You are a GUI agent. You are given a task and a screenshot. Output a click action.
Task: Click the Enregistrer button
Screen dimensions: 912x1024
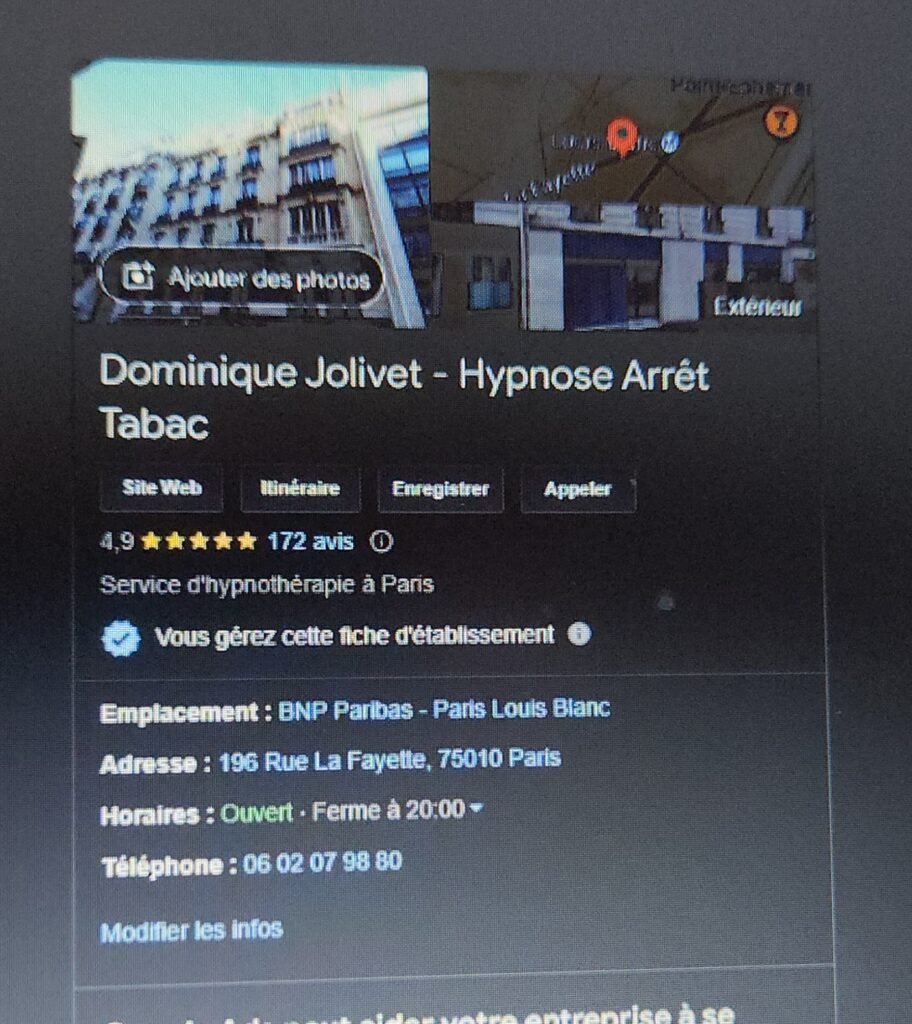pyautogui.click(x=440, y=489)
